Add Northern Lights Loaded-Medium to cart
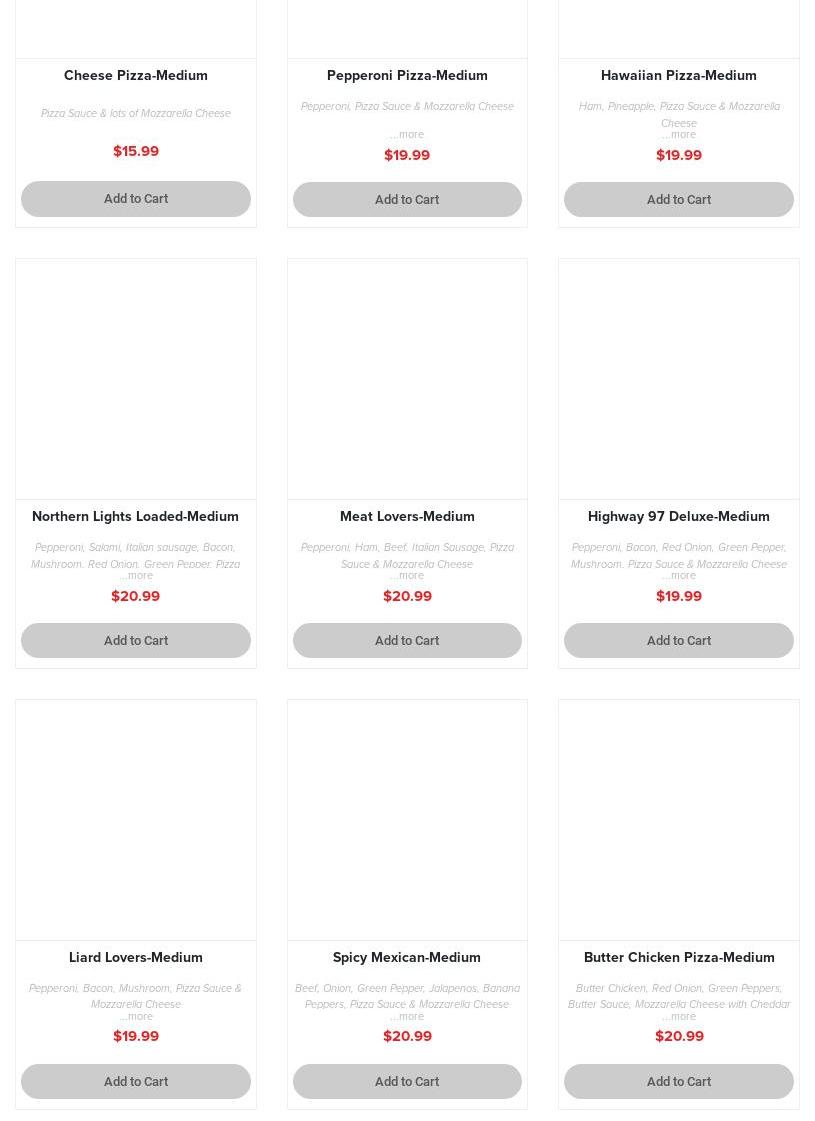 click(x=135, y=641)
